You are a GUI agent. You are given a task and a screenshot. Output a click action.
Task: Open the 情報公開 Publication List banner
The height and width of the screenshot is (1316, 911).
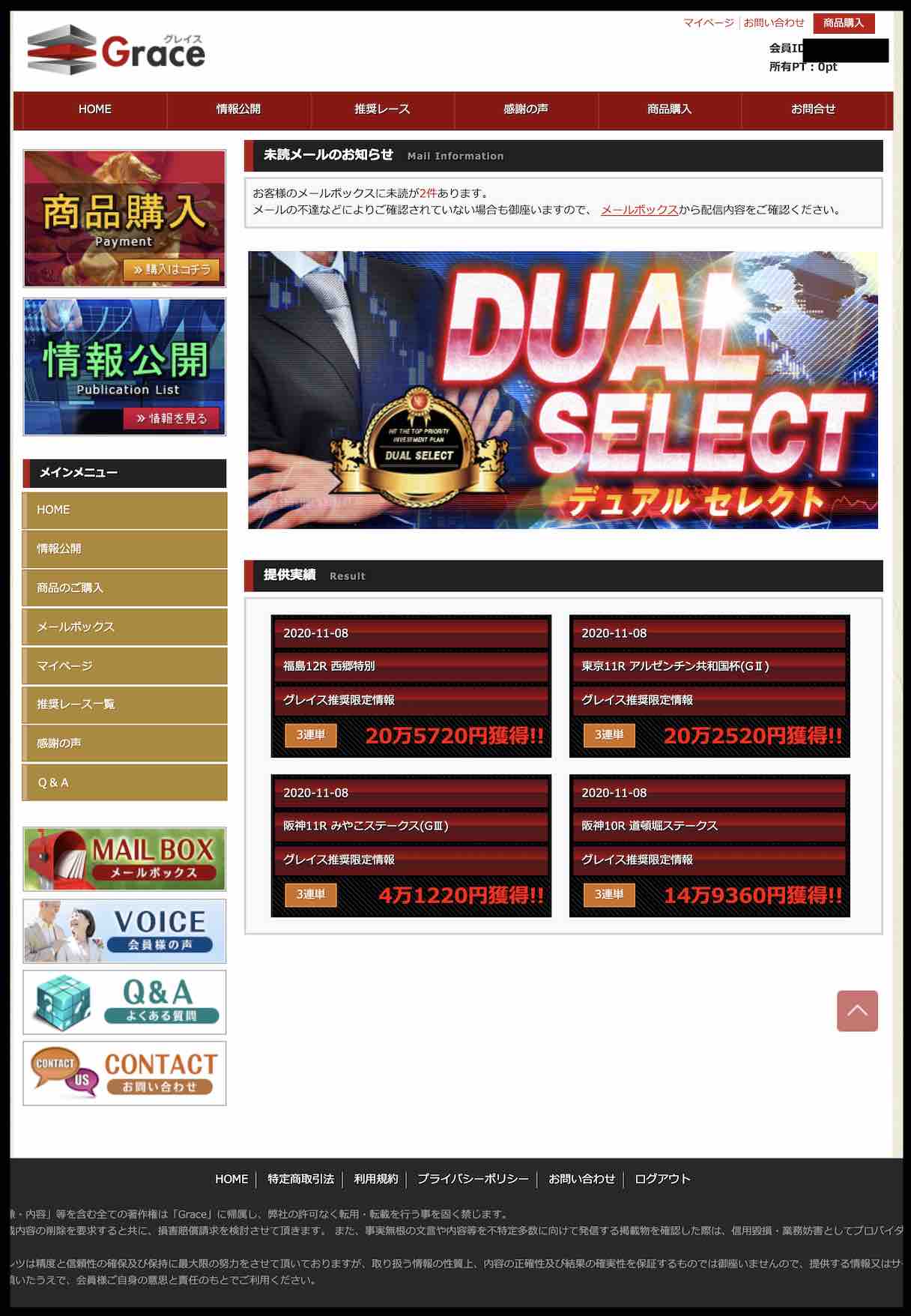pyautogui.click(x=124, y=366)
